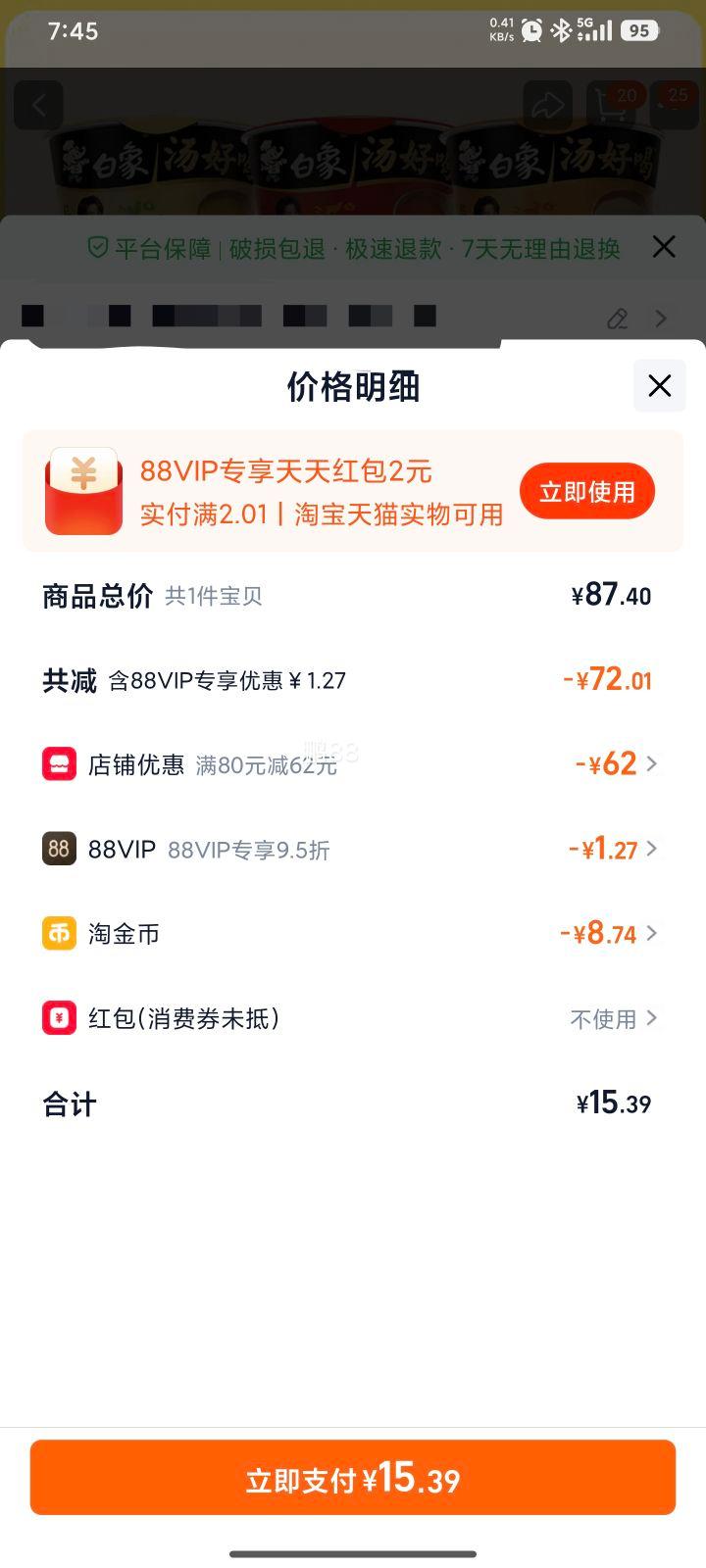Dismiss the platform guarantee banner
The width and height of the screenshot is (706, 1568).
click(664, 248)
